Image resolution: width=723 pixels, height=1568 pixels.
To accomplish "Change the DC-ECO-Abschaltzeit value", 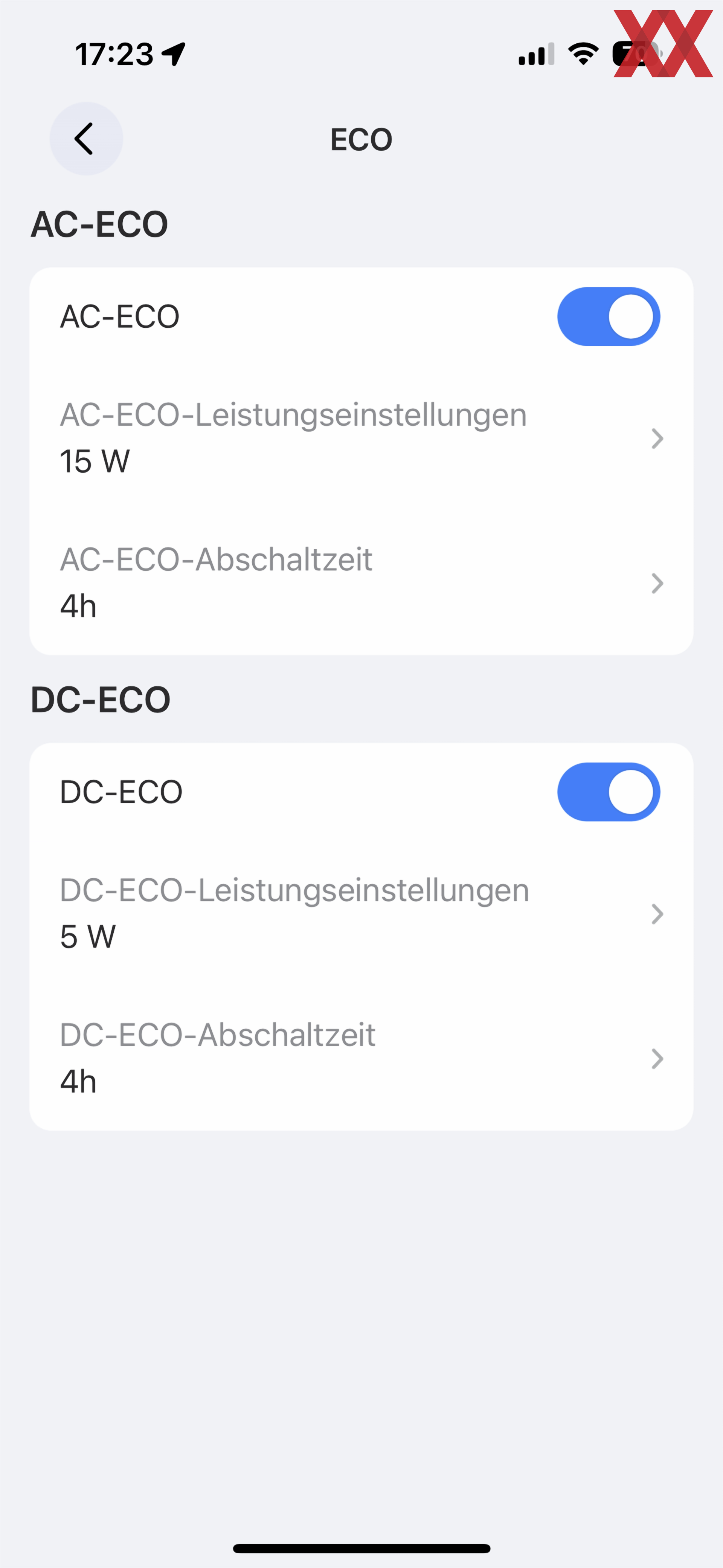I will [x=361, y=1059].
